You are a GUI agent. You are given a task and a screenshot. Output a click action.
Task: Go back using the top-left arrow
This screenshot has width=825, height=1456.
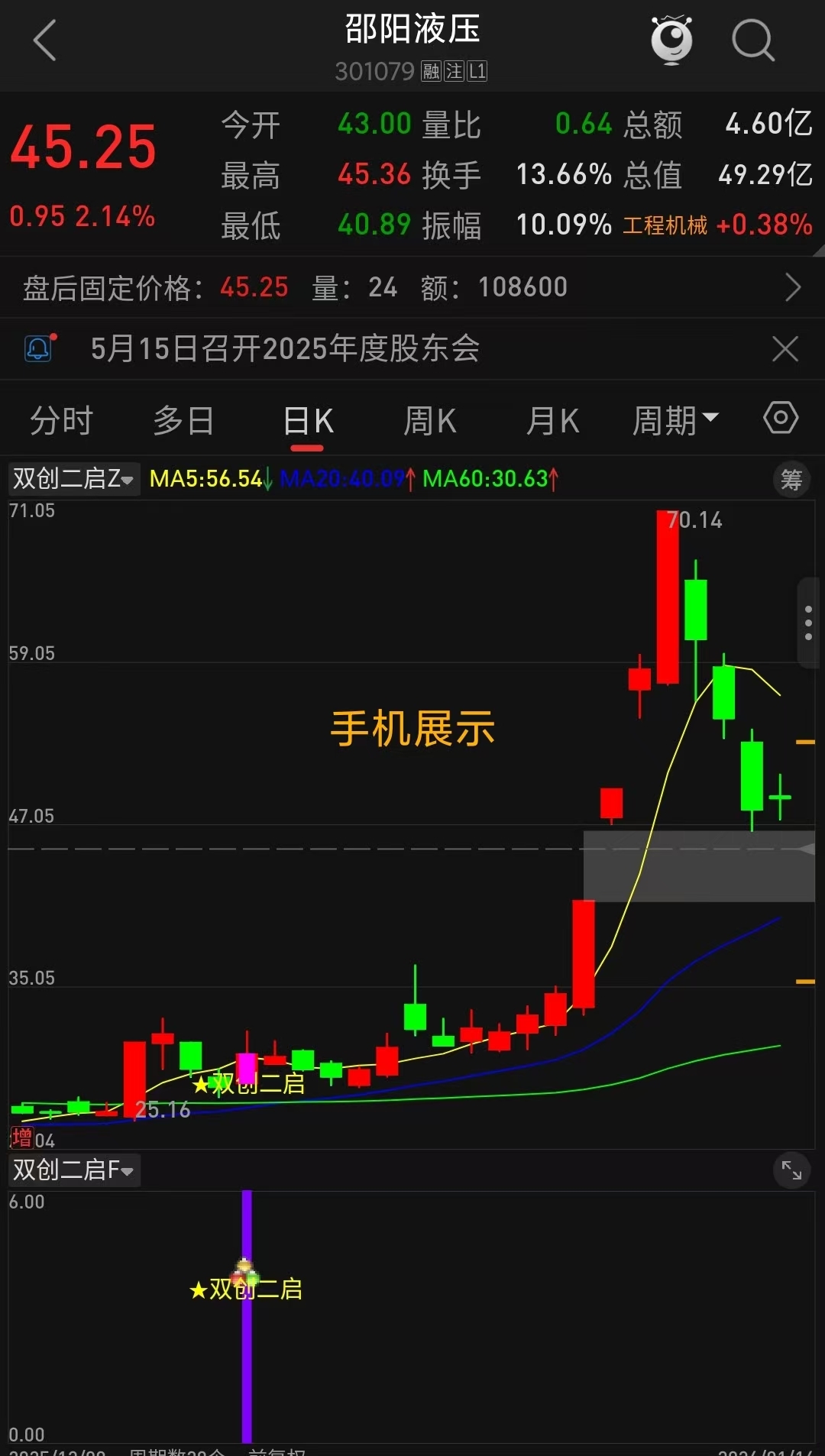pyautogui.click(x=45, y=40)
